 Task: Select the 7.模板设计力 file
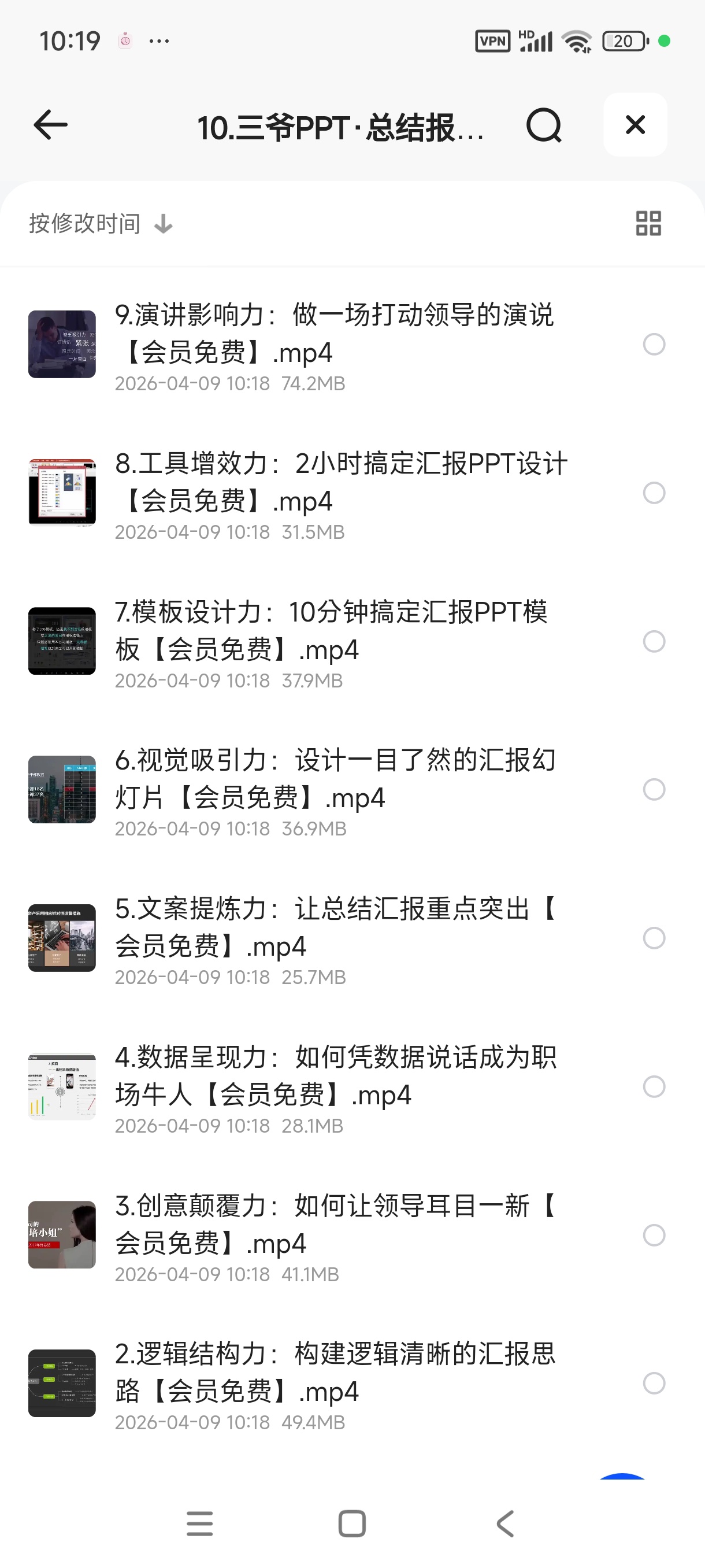(654, 642)
